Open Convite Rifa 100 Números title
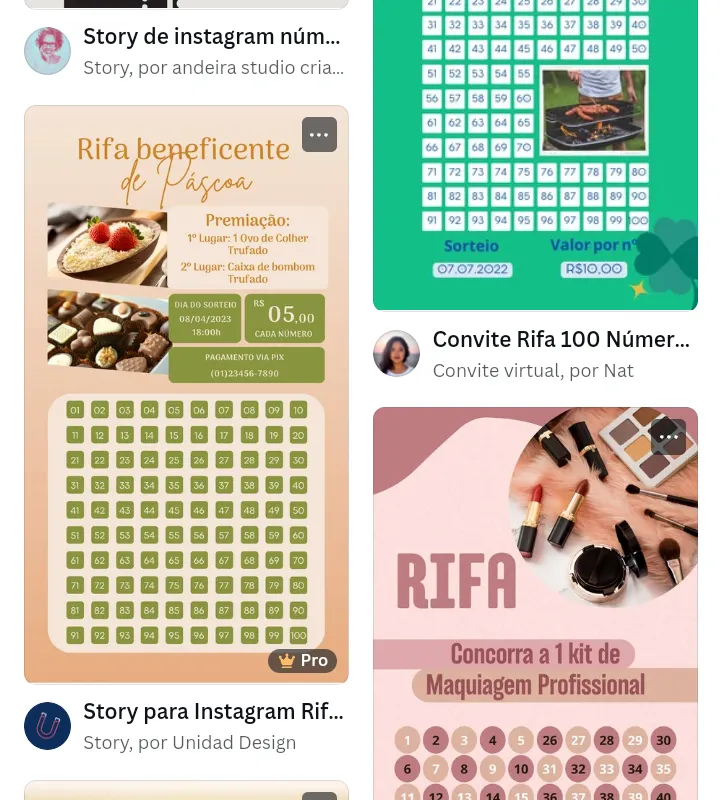720x800 pixels. click(561, 340)
